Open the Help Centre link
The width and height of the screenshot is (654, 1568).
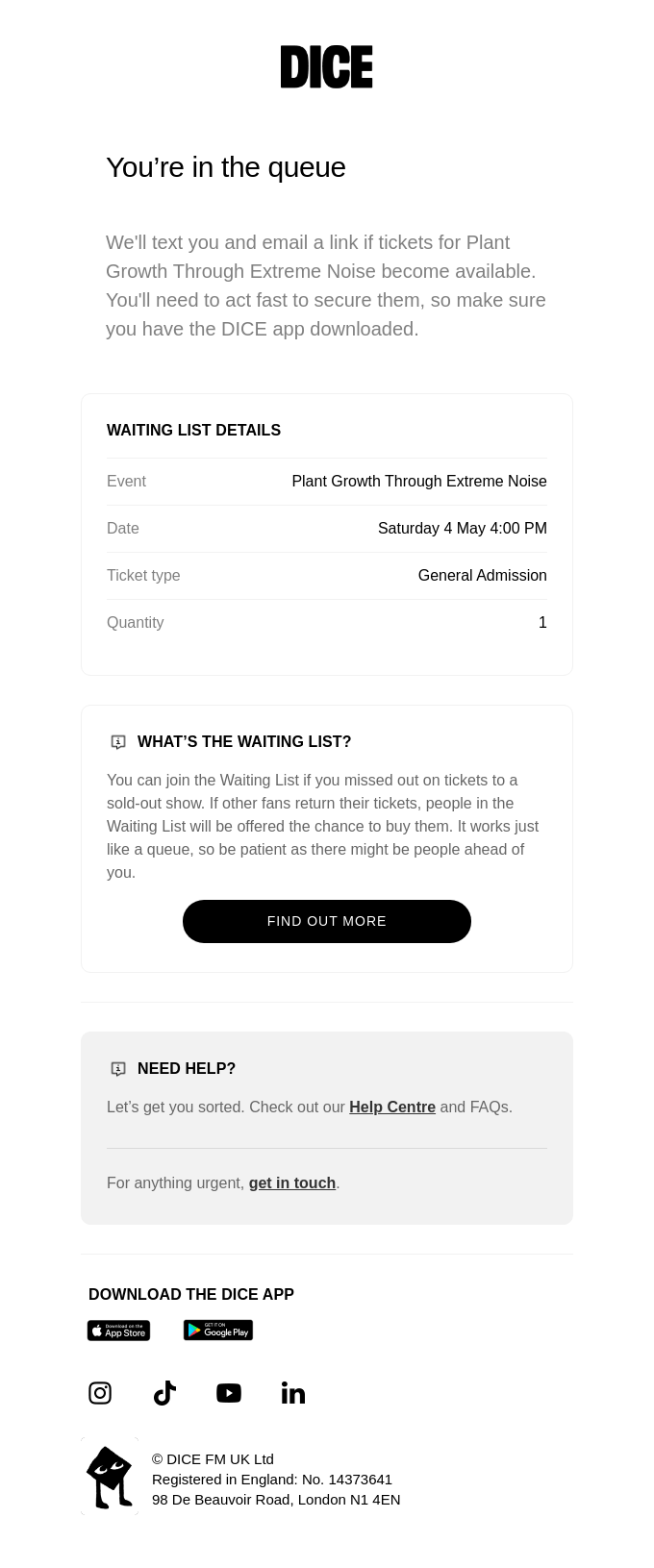[391, 1107]
